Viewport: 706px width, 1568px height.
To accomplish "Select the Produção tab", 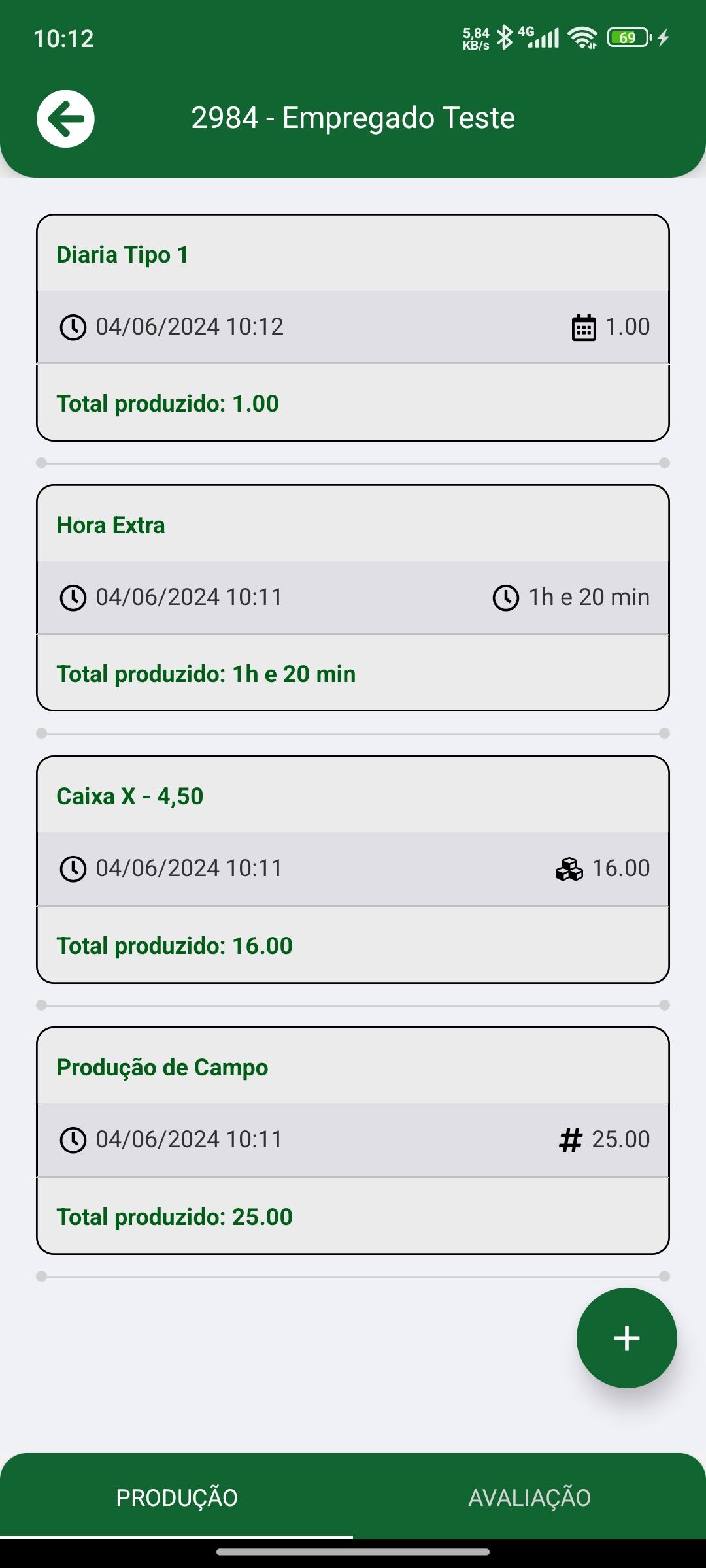I will 176,1497.
